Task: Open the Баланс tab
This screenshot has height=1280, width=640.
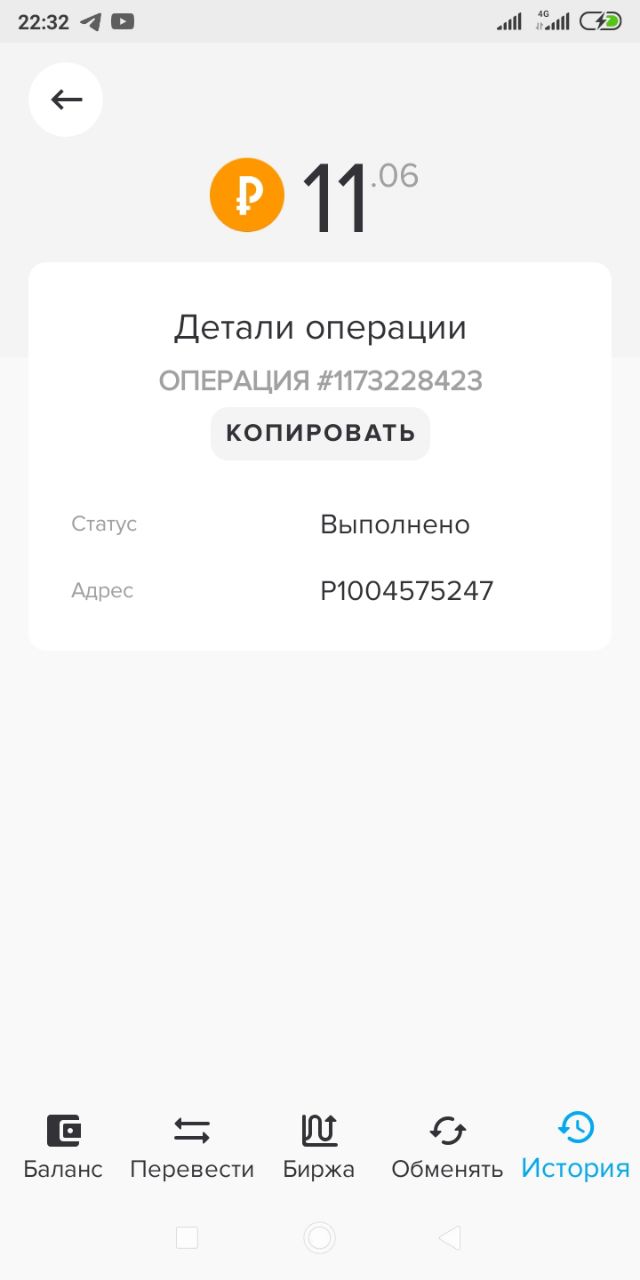Action: coord(63,1146)
